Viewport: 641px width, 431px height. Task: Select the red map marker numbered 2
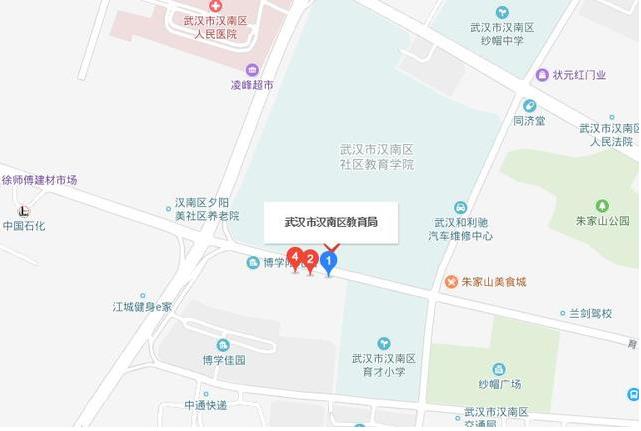[311, 259]
